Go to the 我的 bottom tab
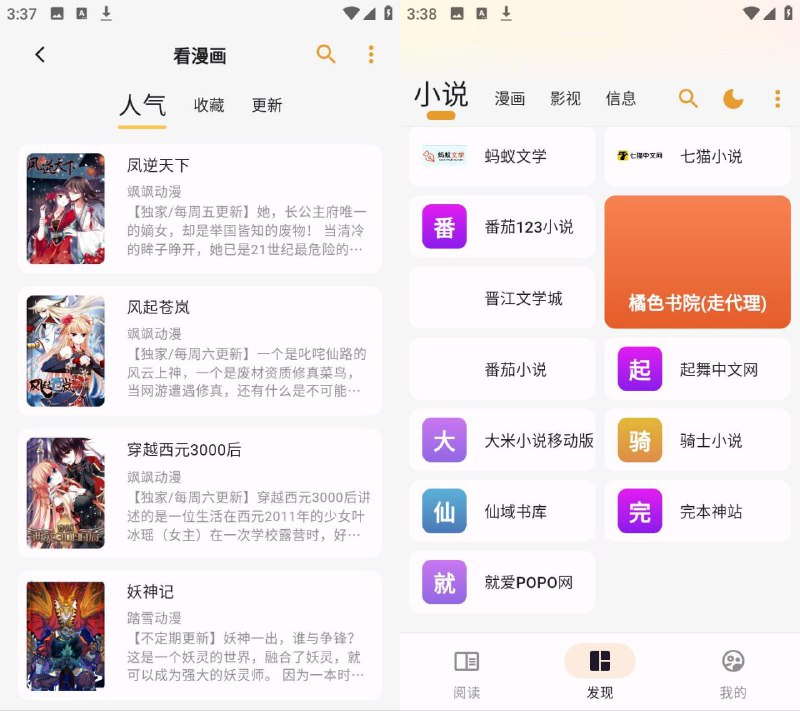 coord(733,674)
